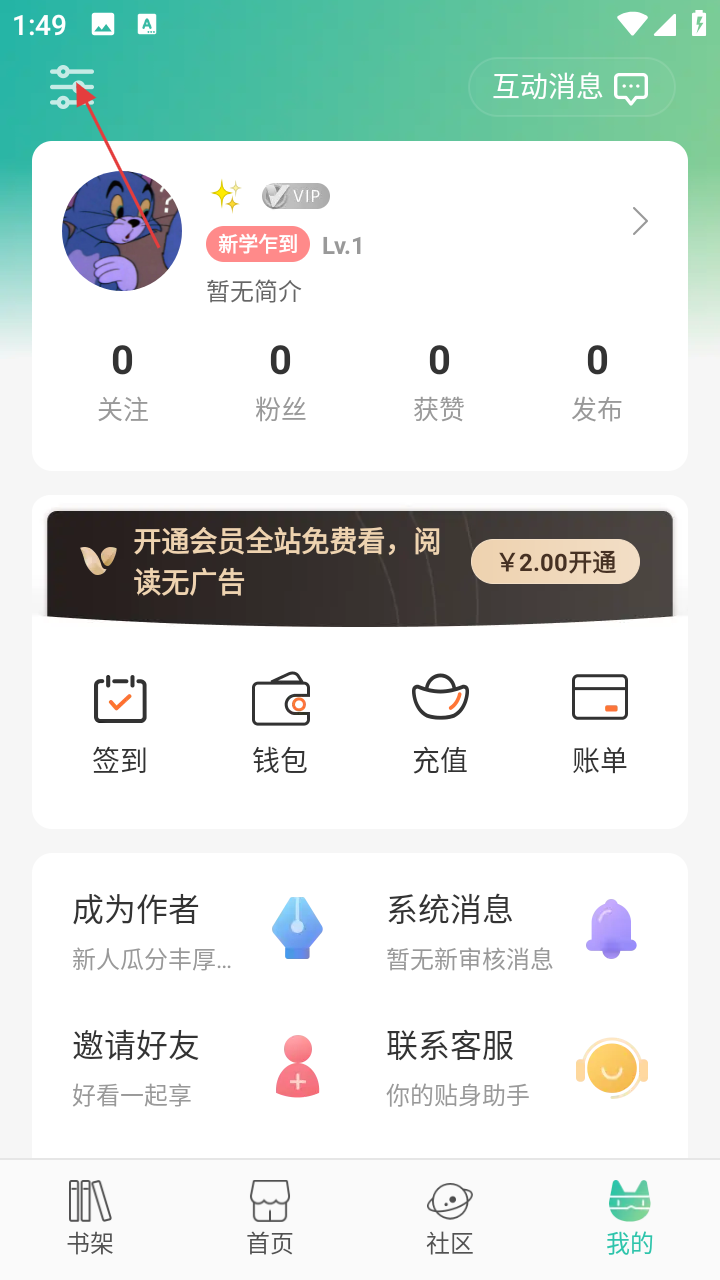Open the 钱包 wallet

pos(280,724)
